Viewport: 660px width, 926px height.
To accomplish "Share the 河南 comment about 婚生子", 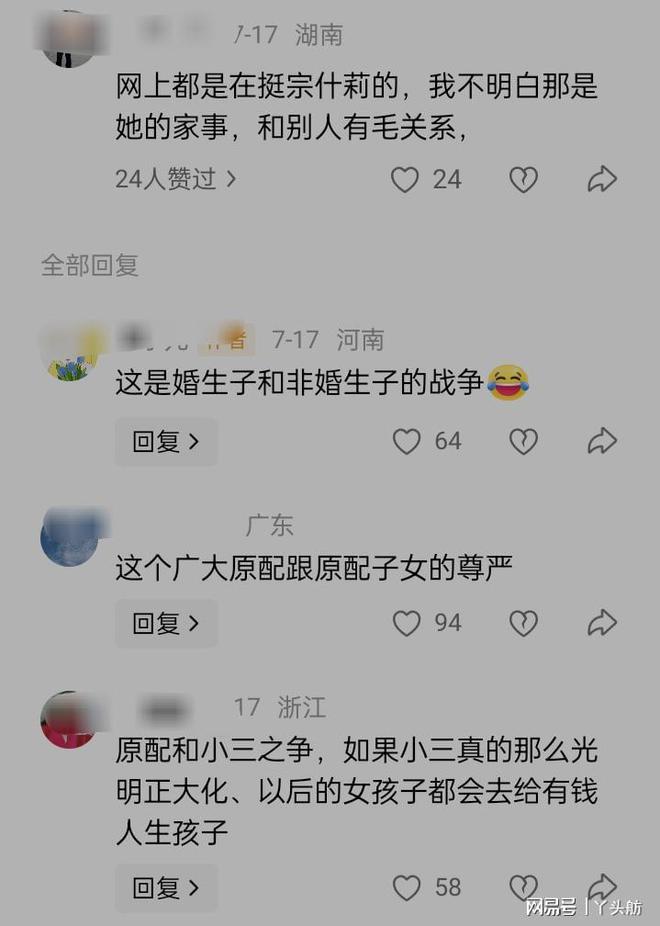I will (602, 441).
